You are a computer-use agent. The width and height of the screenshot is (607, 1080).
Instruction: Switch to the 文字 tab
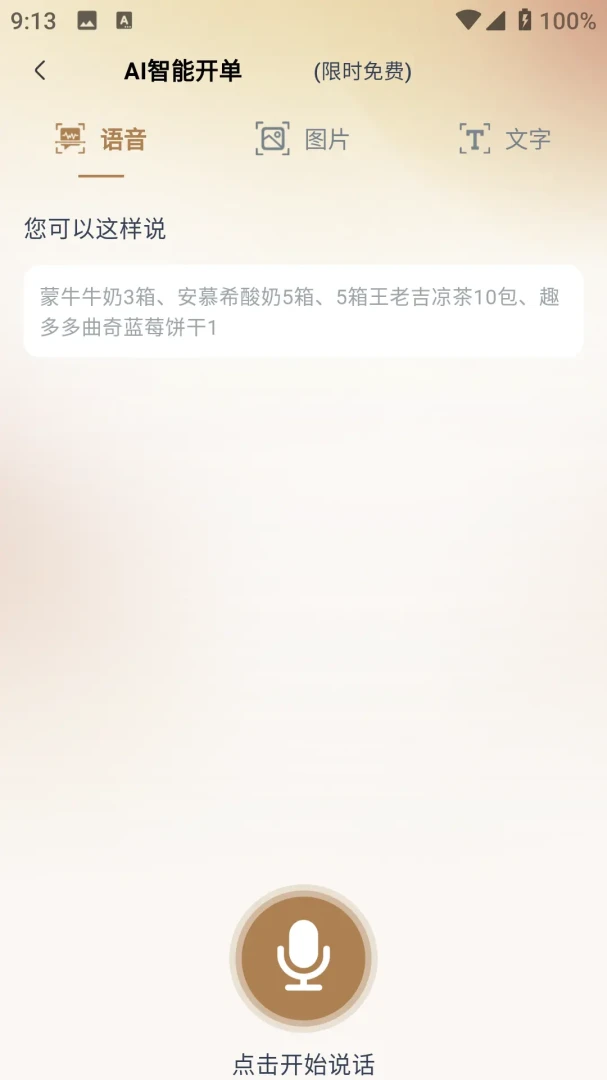click(x=505, y=139)
